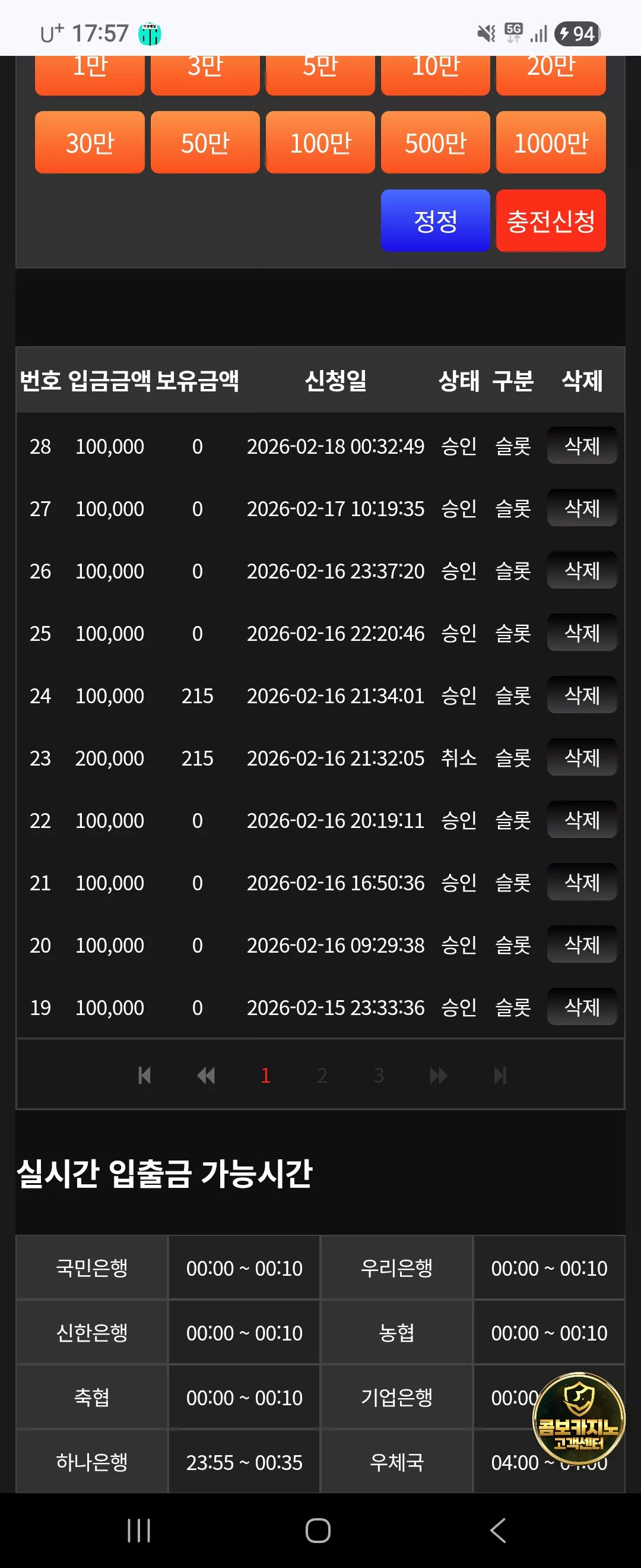Choose the 50만 amount button
Screen dimensions: 641x1568
tap(205, 143)
